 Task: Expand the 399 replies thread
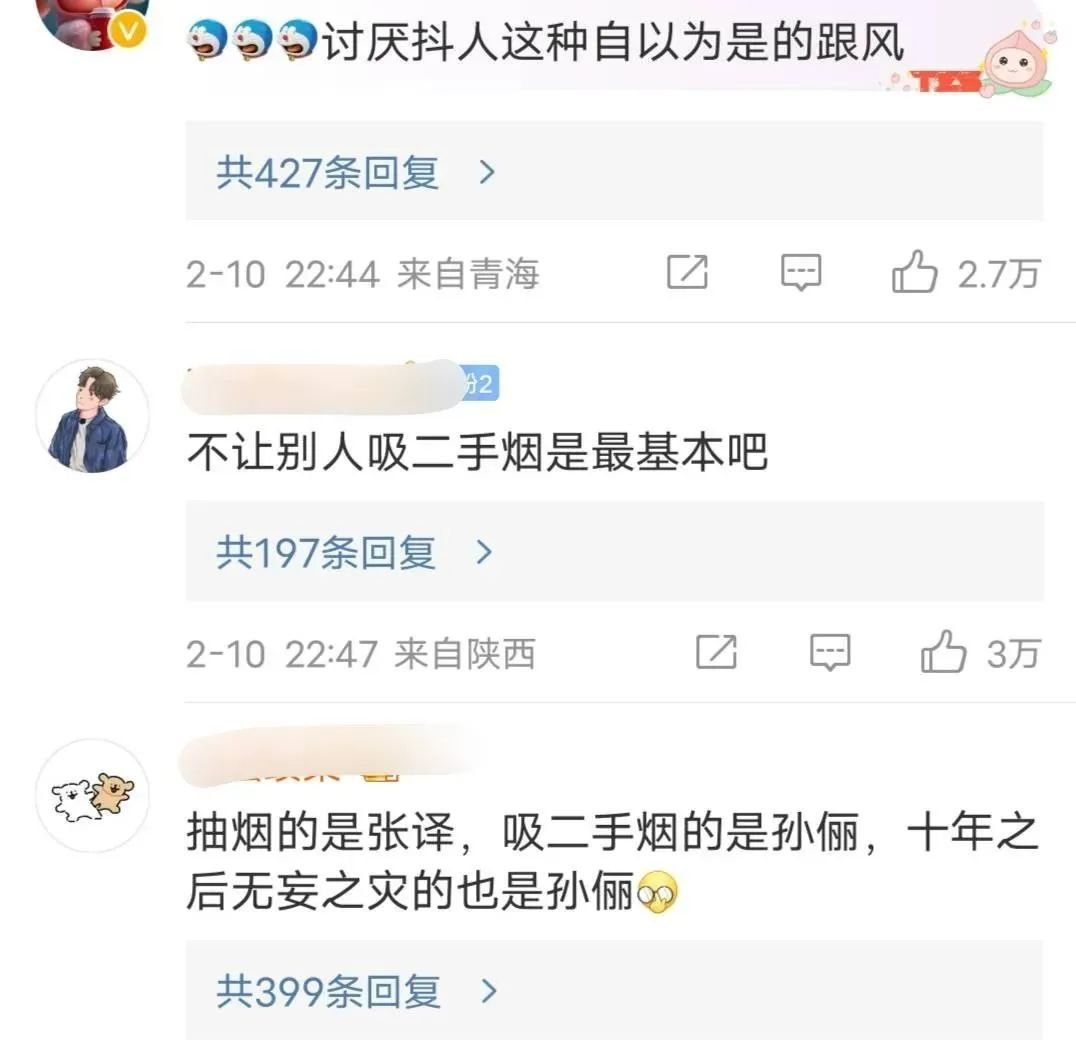click(x=356, y=992)
